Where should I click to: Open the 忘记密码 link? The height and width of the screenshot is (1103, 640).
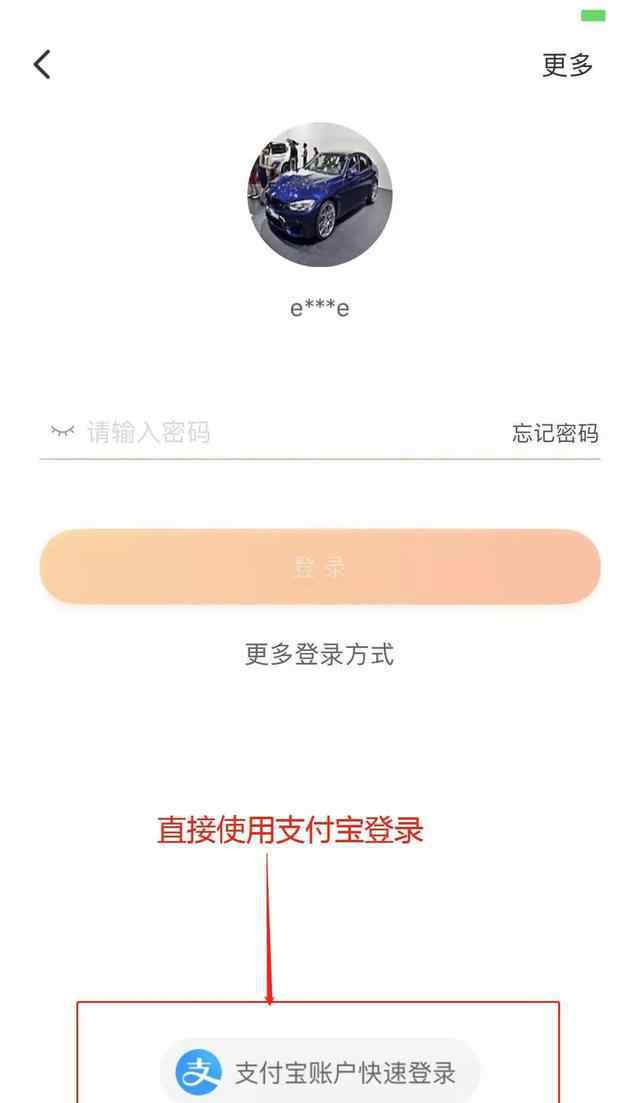pos(556,433)
